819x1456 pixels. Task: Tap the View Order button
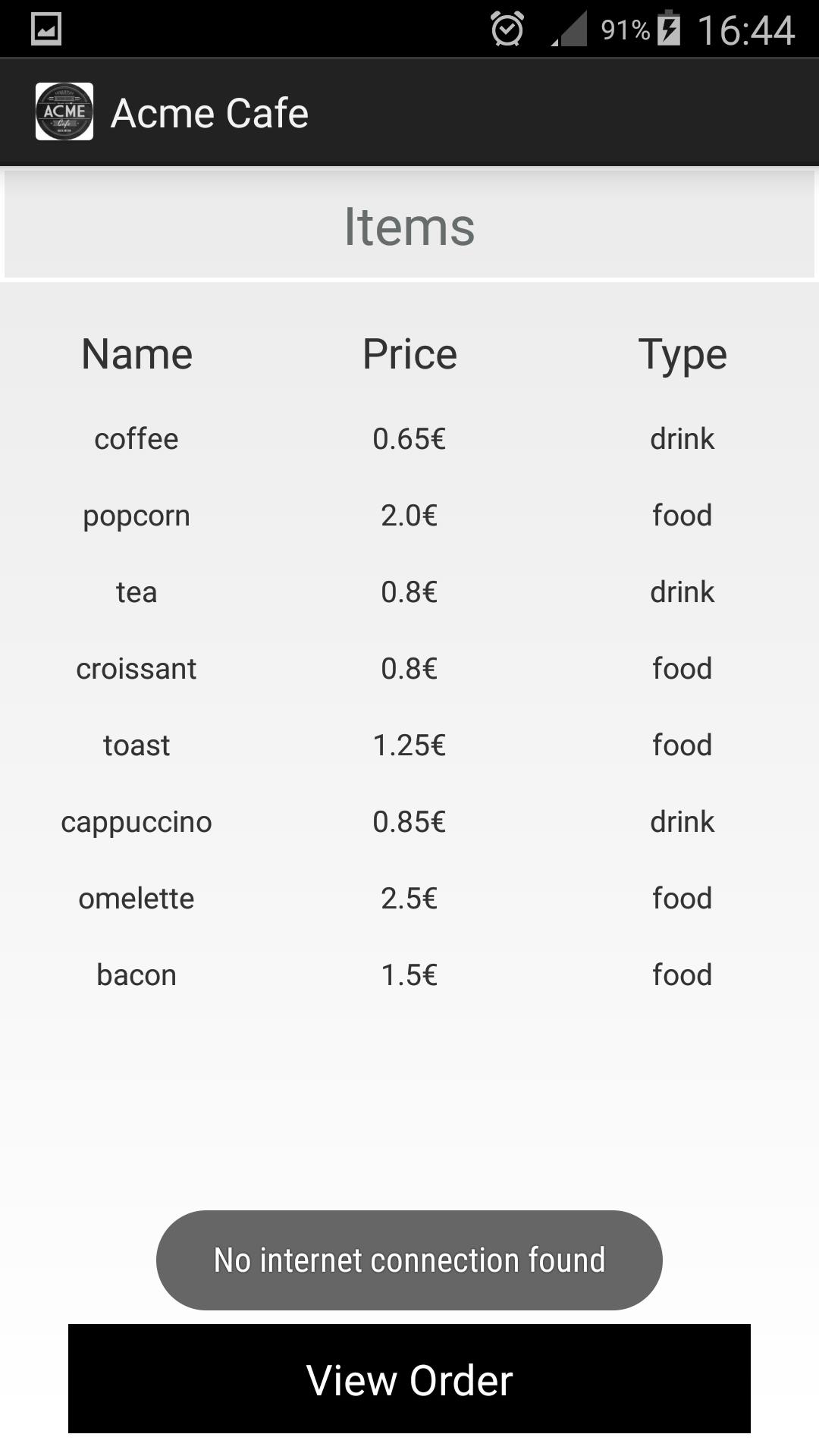click(409, 1379)
